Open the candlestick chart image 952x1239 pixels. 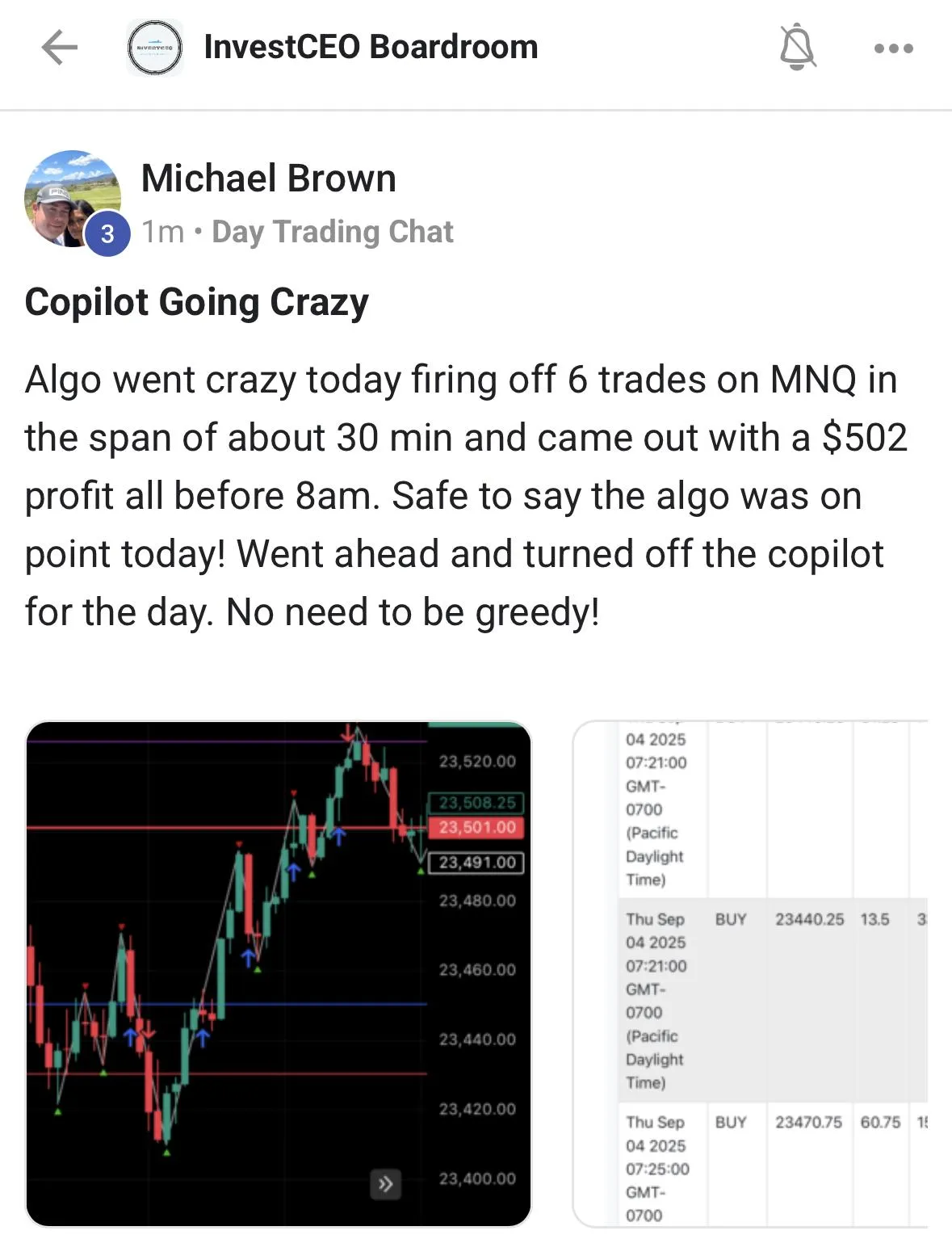279,973
